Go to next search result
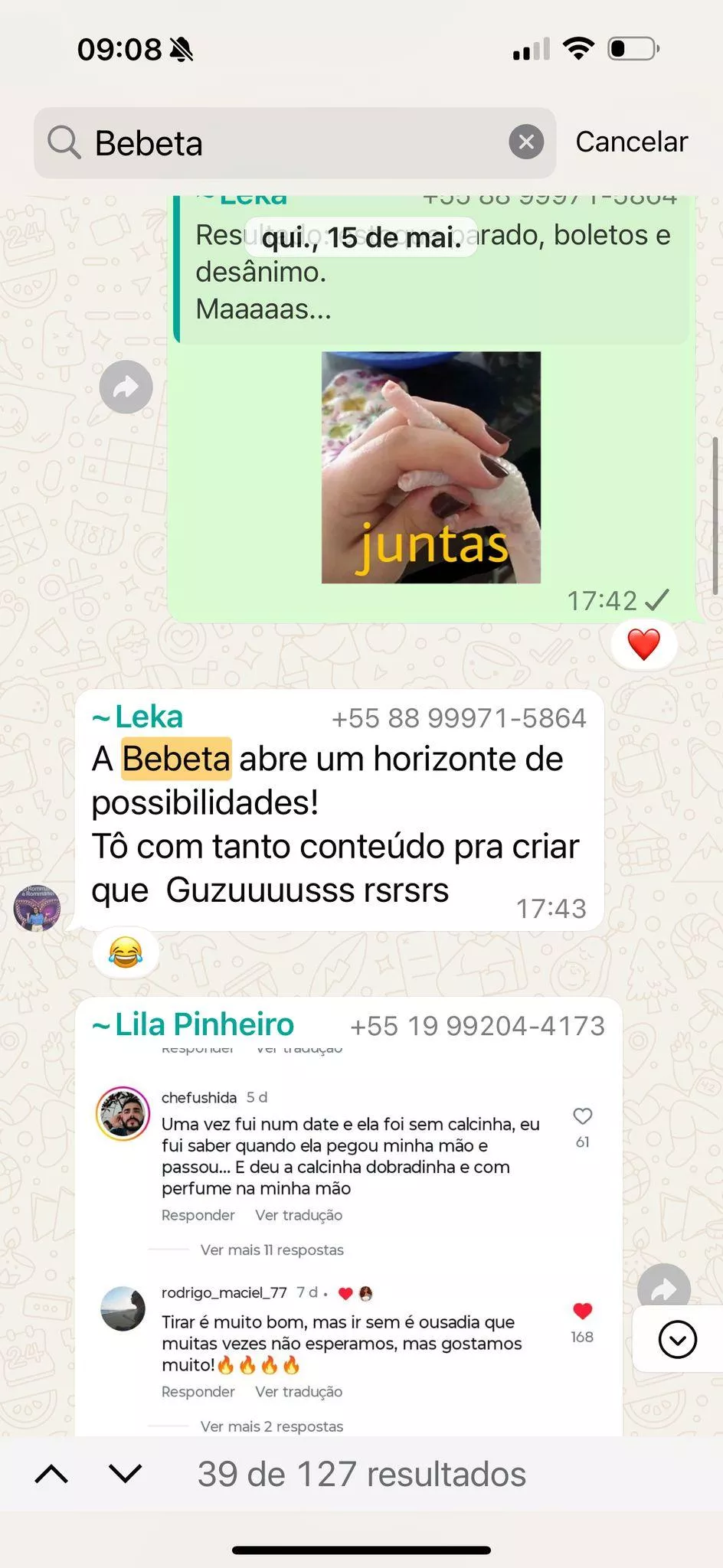723x1568 pixels. coord(125,1474)
